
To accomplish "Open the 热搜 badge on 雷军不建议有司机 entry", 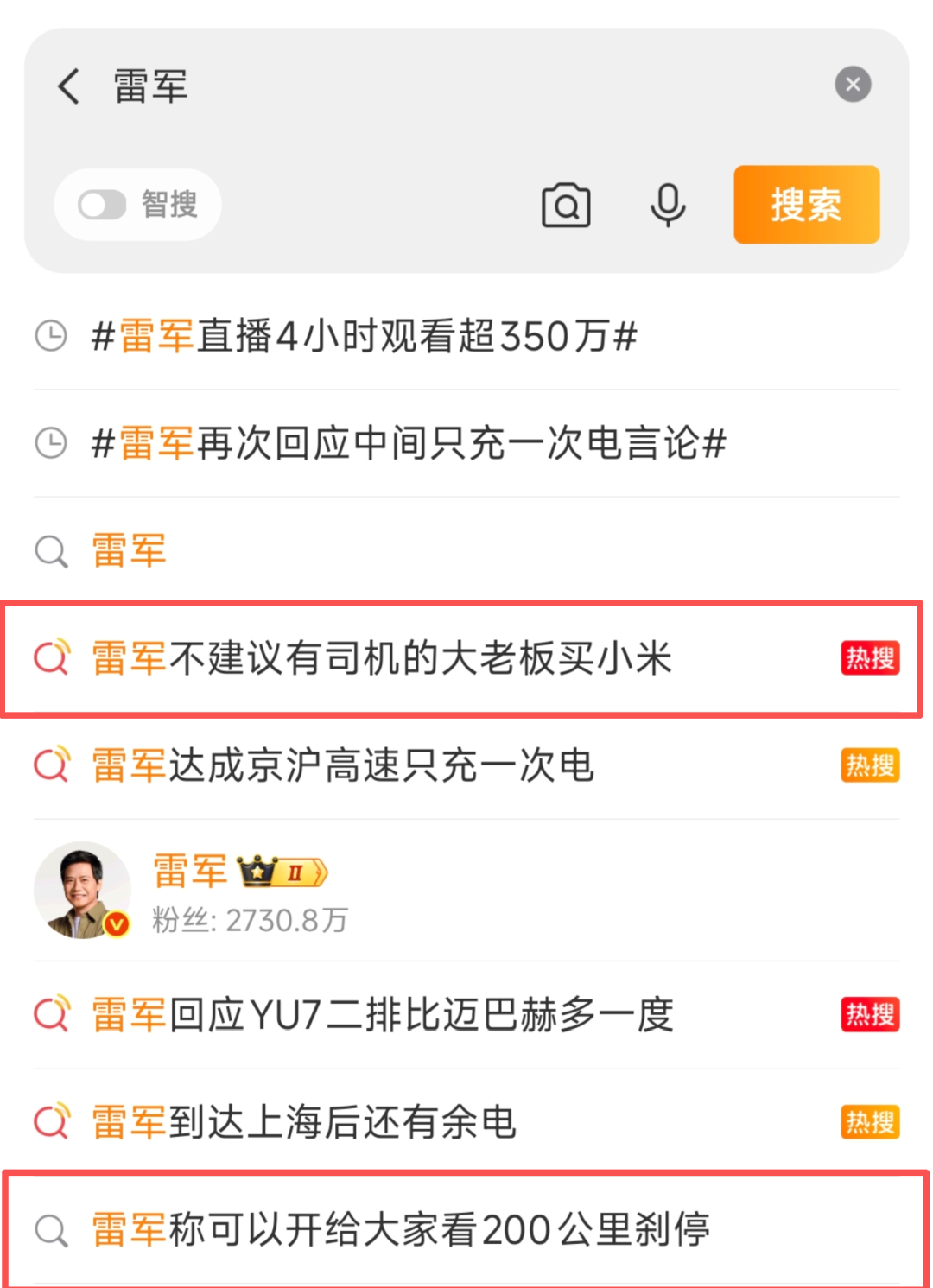I will 869,658.
